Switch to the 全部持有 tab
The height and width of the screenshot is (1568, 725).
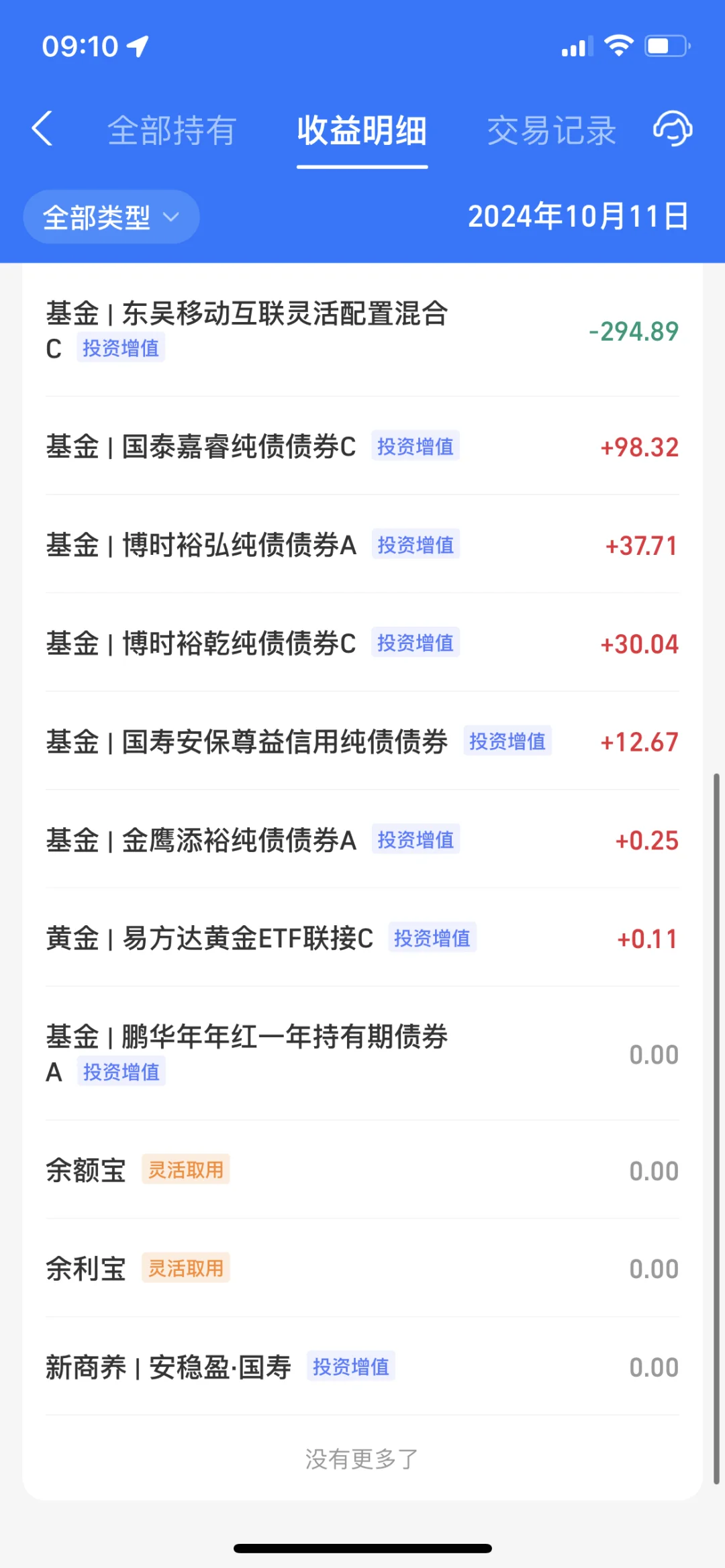click(x=172, y=130)
